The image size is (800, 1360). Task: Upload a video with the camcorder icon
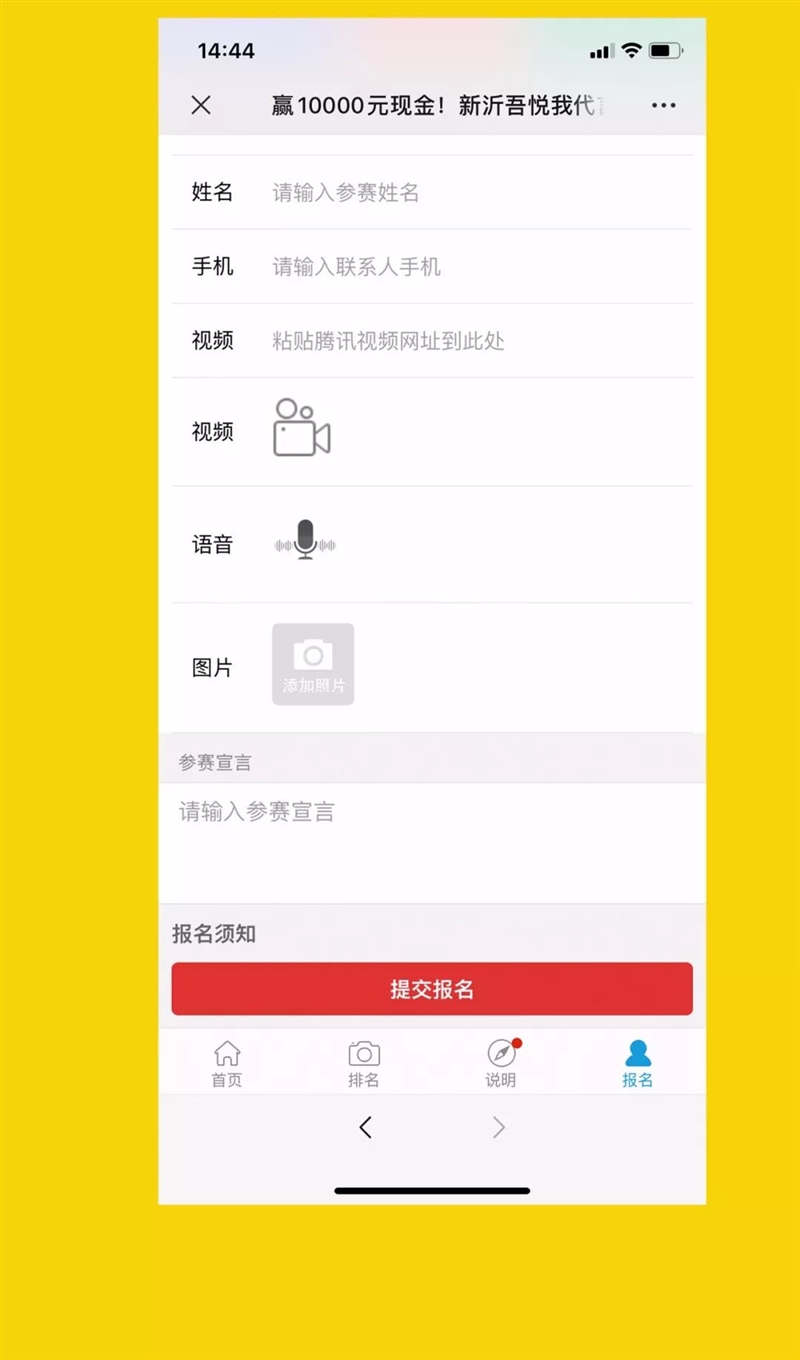pos(301,429)
